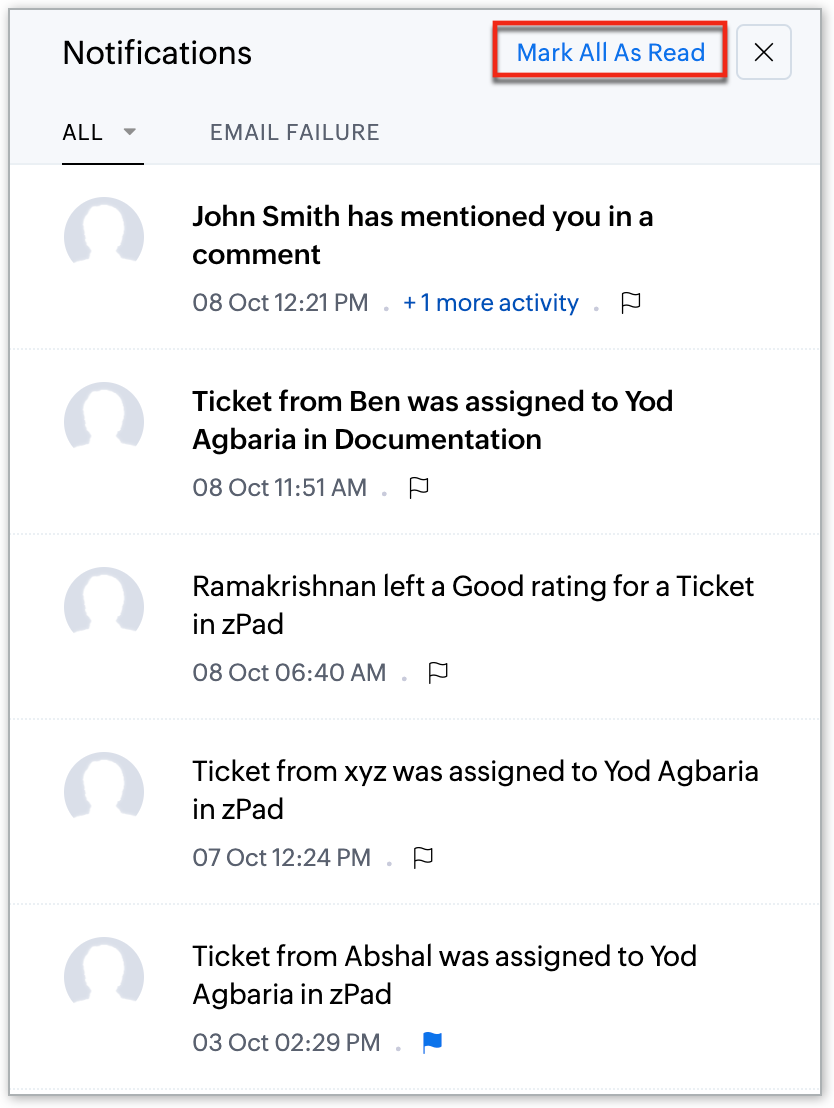Flag the Ticket from Ben notification

[420, 488]
